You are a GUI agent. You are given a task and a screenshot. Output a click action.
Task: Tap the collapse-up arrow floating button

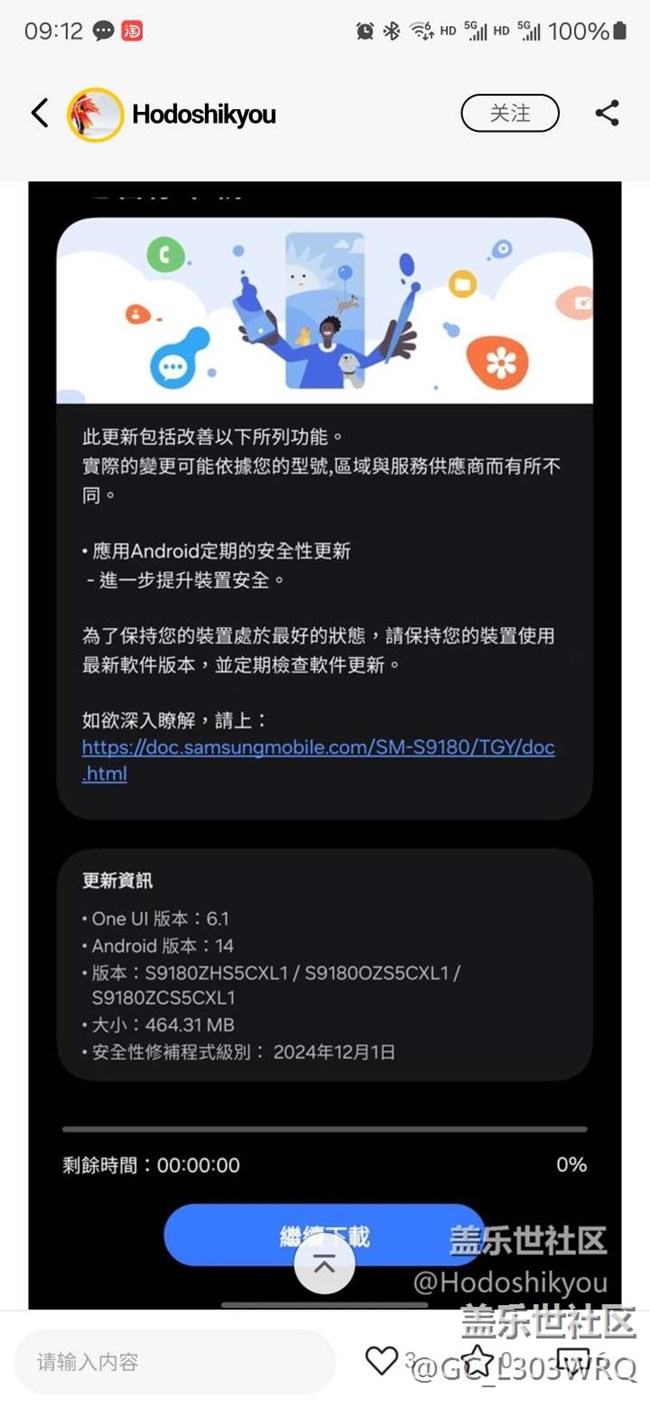pyautogui.click(x=324, y=1264)
